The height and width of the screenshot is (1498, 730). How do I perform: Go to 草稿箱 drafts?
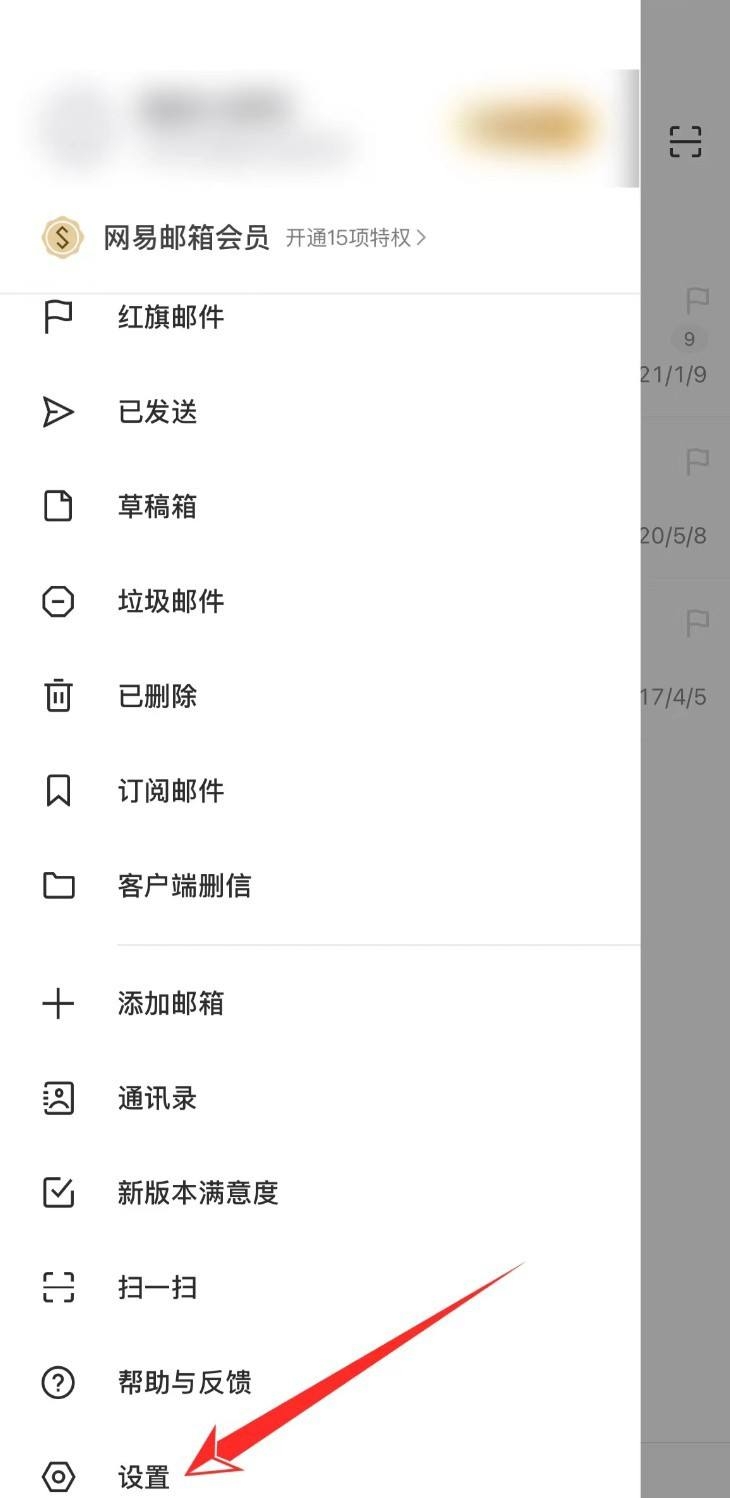coord(157,507)
